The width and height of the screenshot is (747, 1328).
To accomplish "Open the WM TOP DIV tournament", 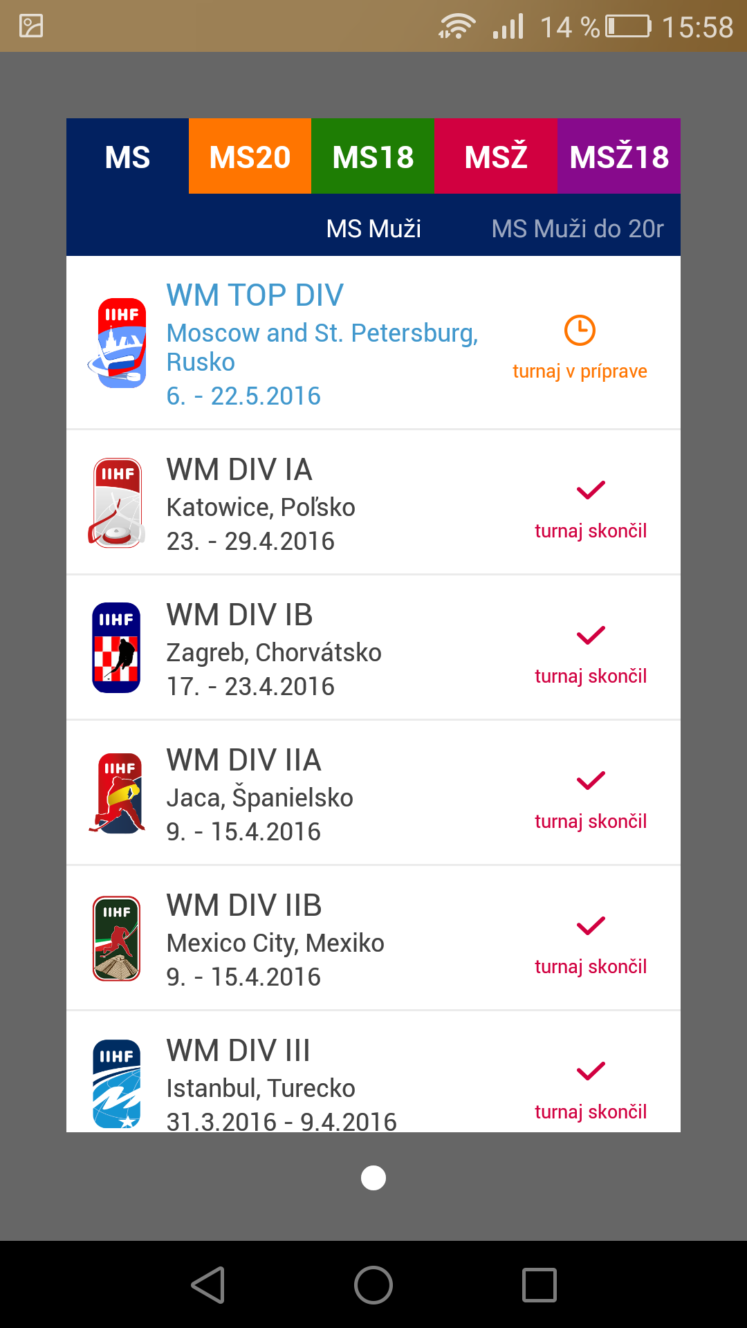I will pyautogui.click(x=373, y=343).
